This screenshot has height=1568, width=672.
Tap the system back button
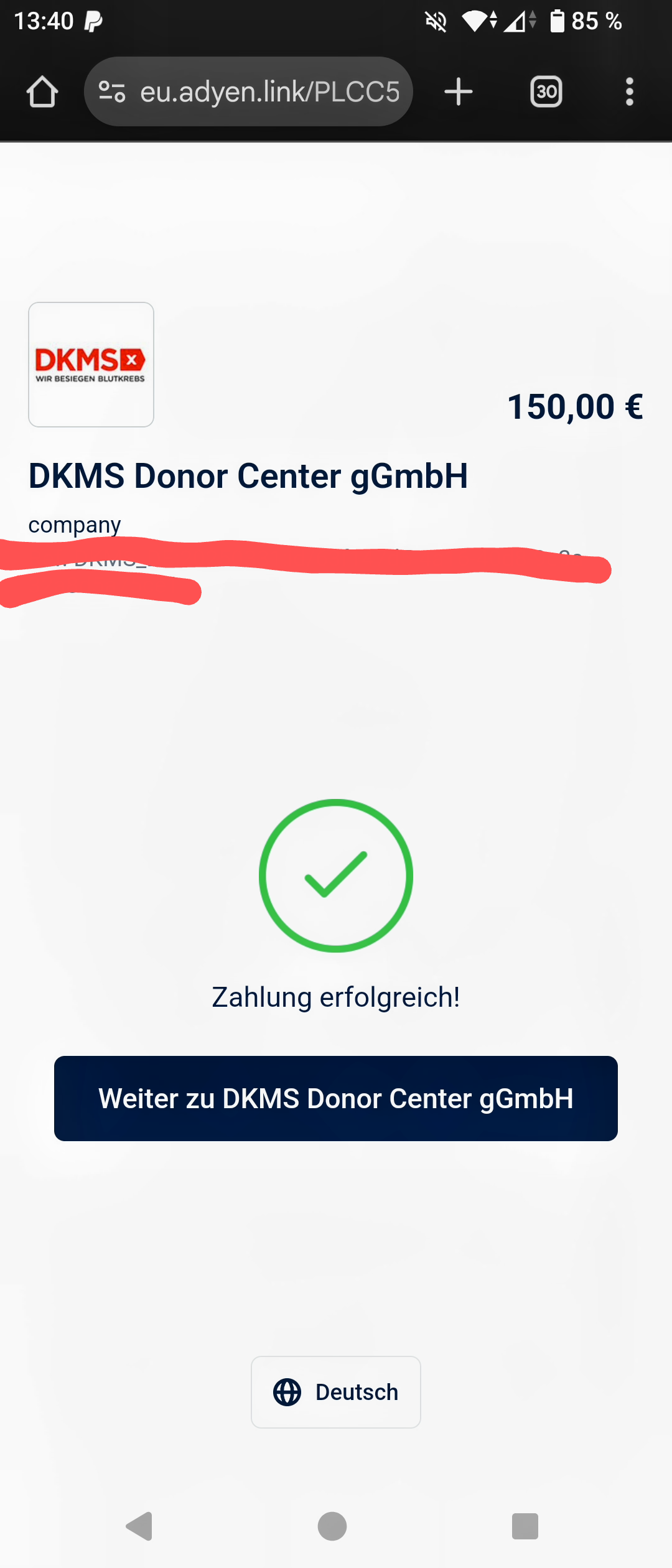(x=140, y=1526)
